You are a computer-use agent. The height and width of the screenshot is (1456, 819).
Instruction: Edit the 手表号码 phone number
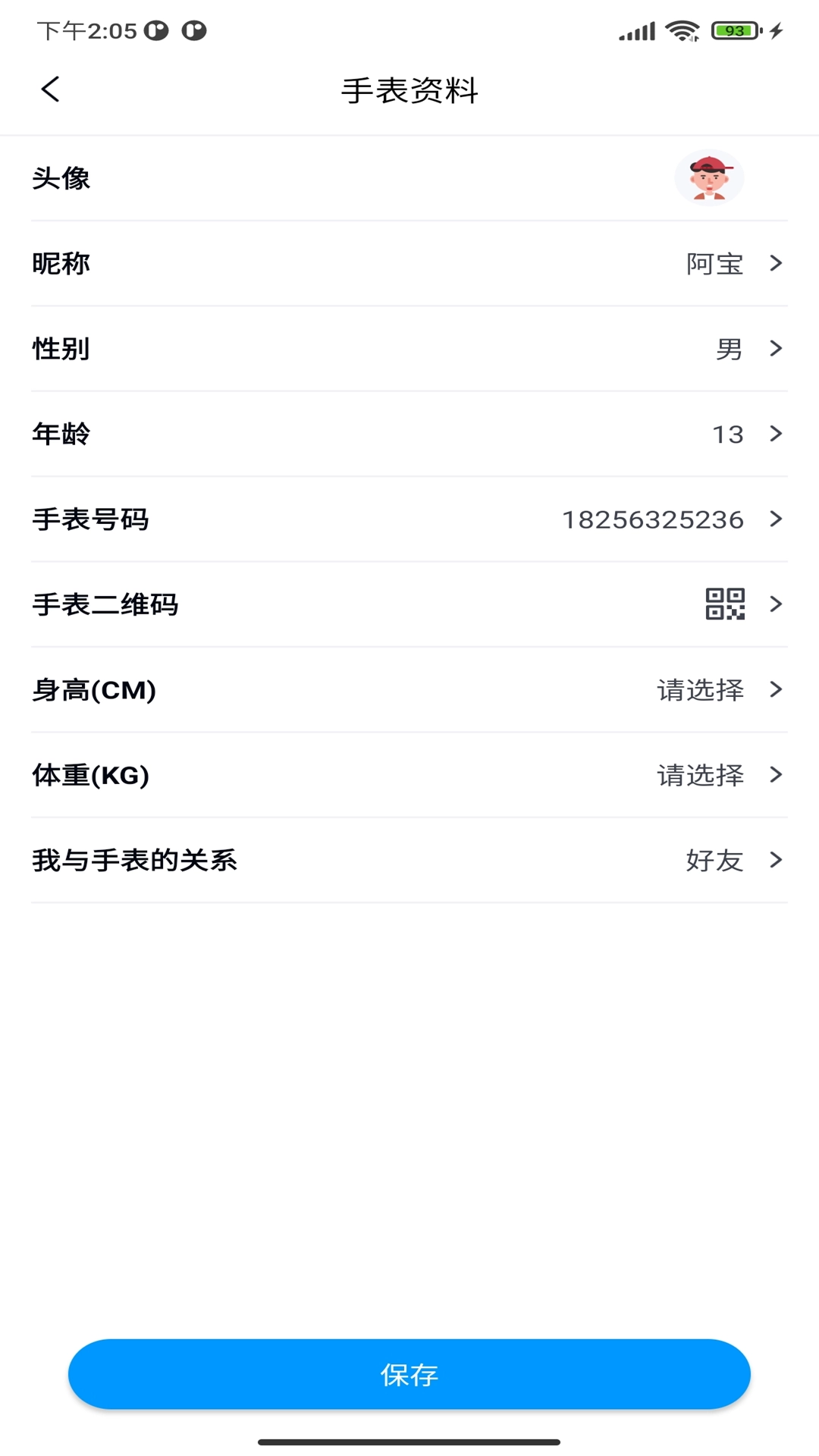tap(409, 519)
